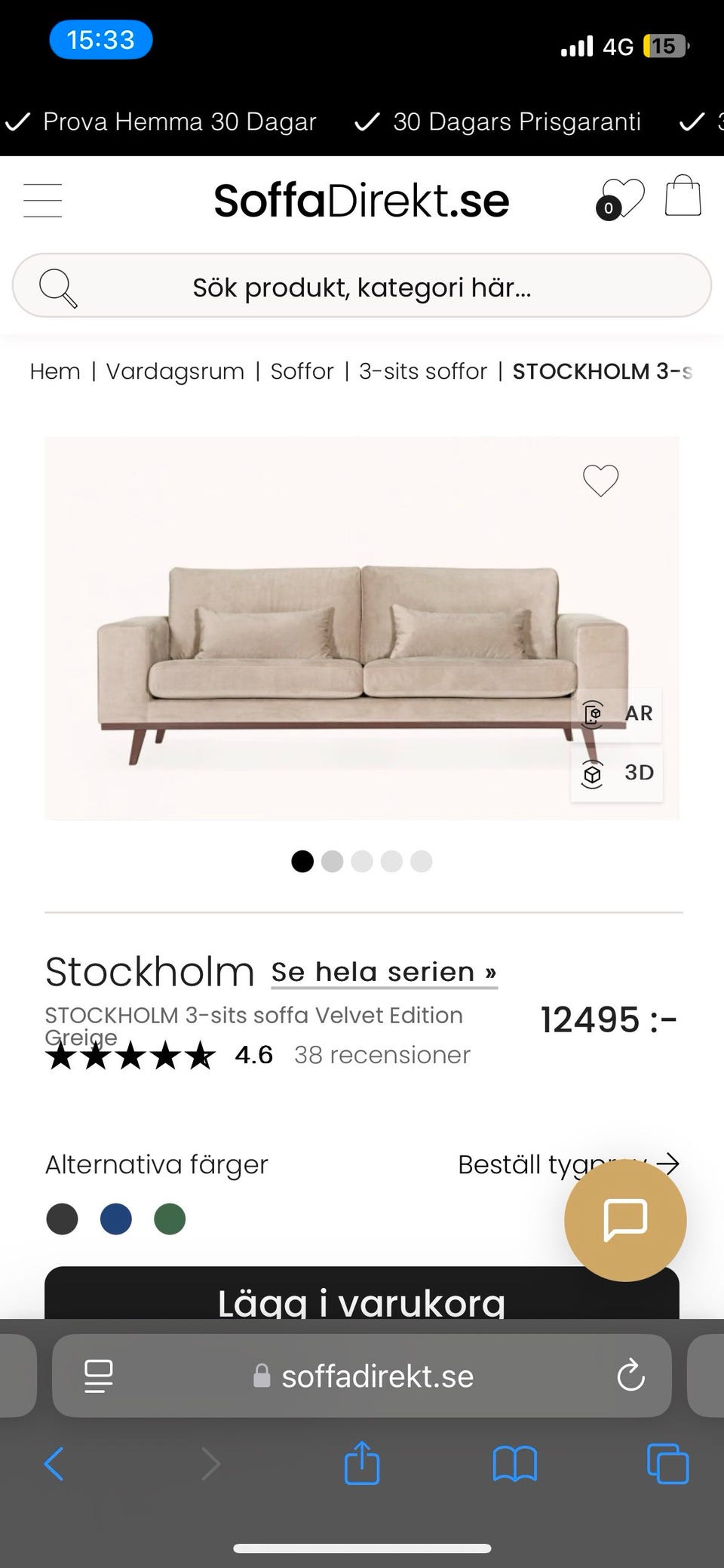The height and width of the screenshot is (1568, 724).
Task: View sofa in AR mode
Action: point(617,714)
